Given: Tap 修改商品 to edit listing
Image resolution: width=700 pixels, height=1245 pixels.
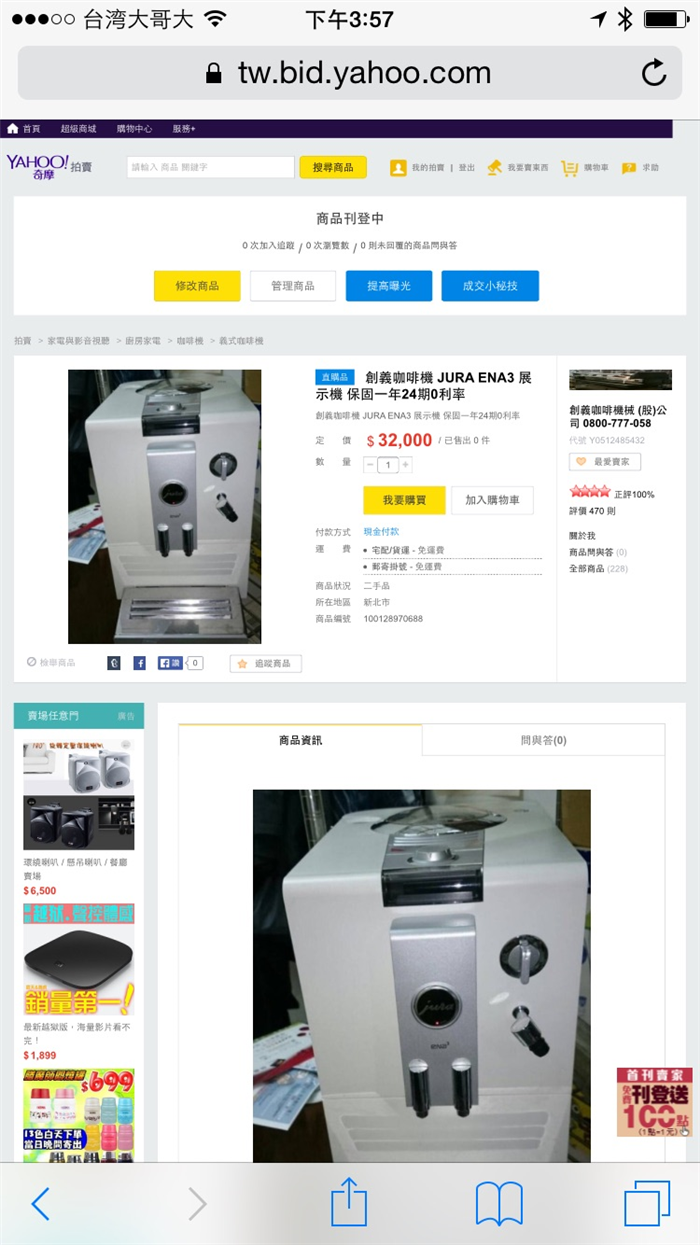Looking at the screenshot, I should pos(197,286).
